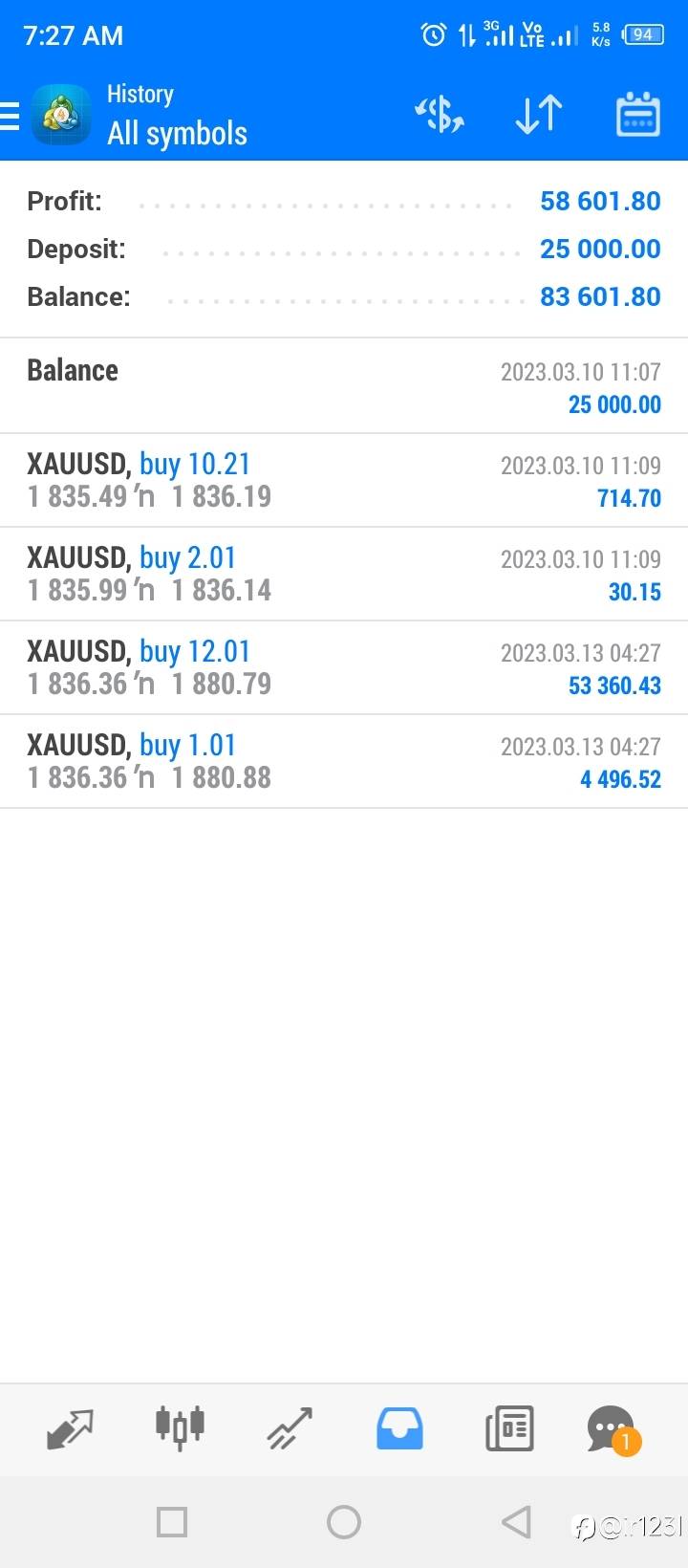Screen dimensions: 688x1568
Task: Change the history sort order
Action: 538,115
